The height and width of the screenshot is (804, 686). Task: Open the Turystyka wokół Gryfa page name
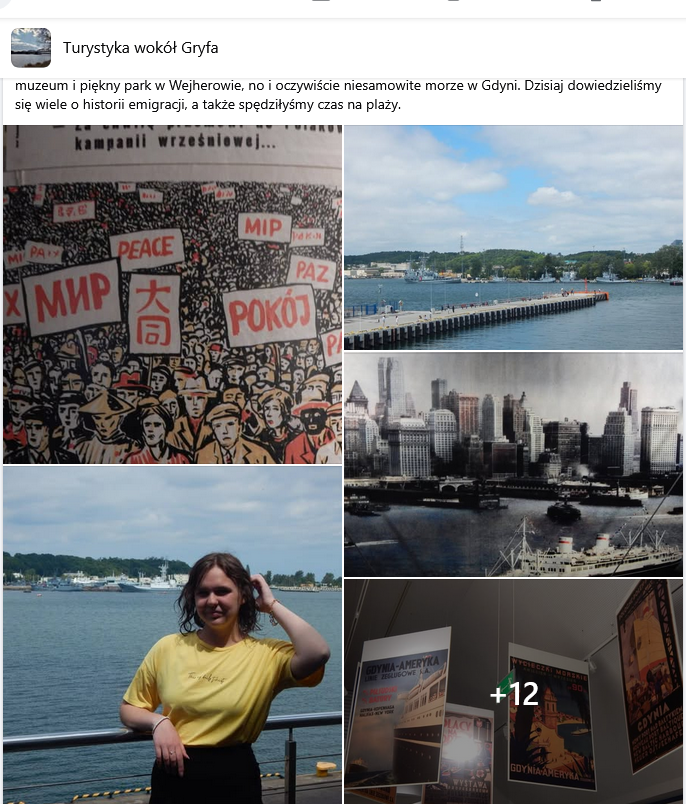(x=140, y=48)
